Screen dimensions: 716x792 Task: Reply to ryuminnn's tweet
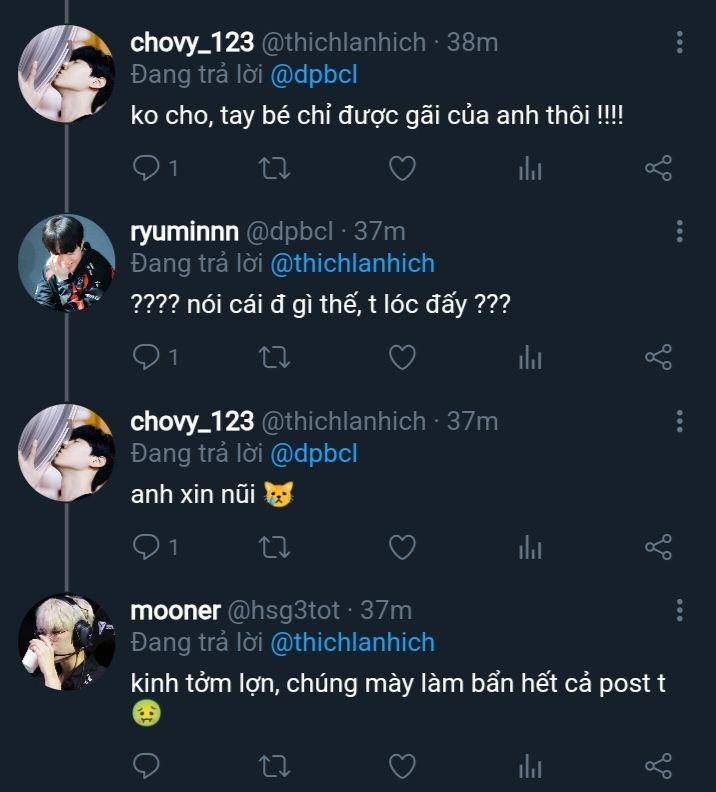[x=146, y=357]
